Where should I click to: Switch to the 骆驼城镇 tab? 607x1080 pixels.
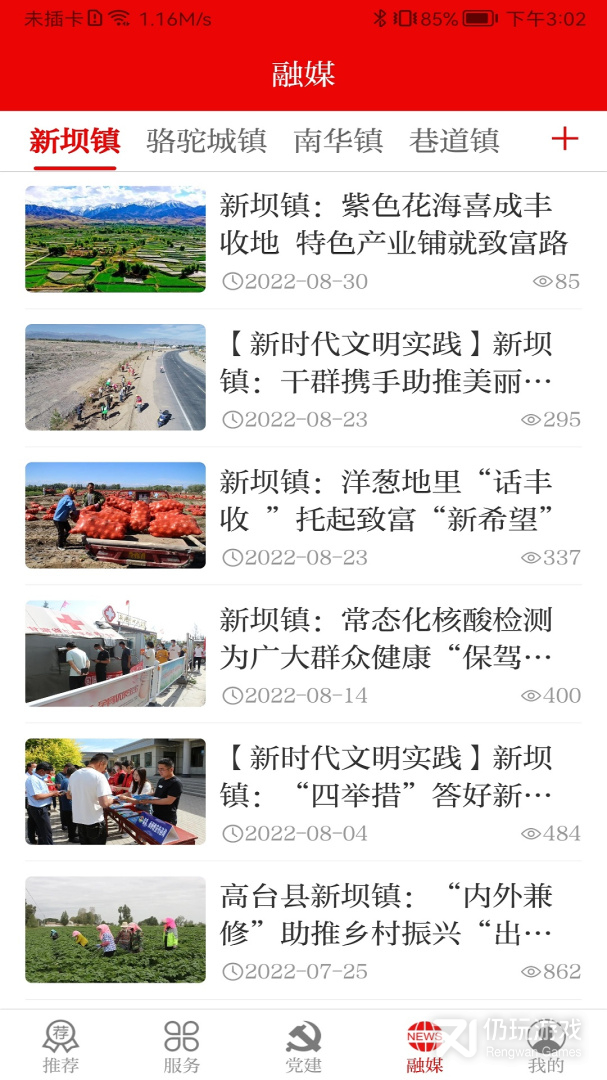click(206, 140)
